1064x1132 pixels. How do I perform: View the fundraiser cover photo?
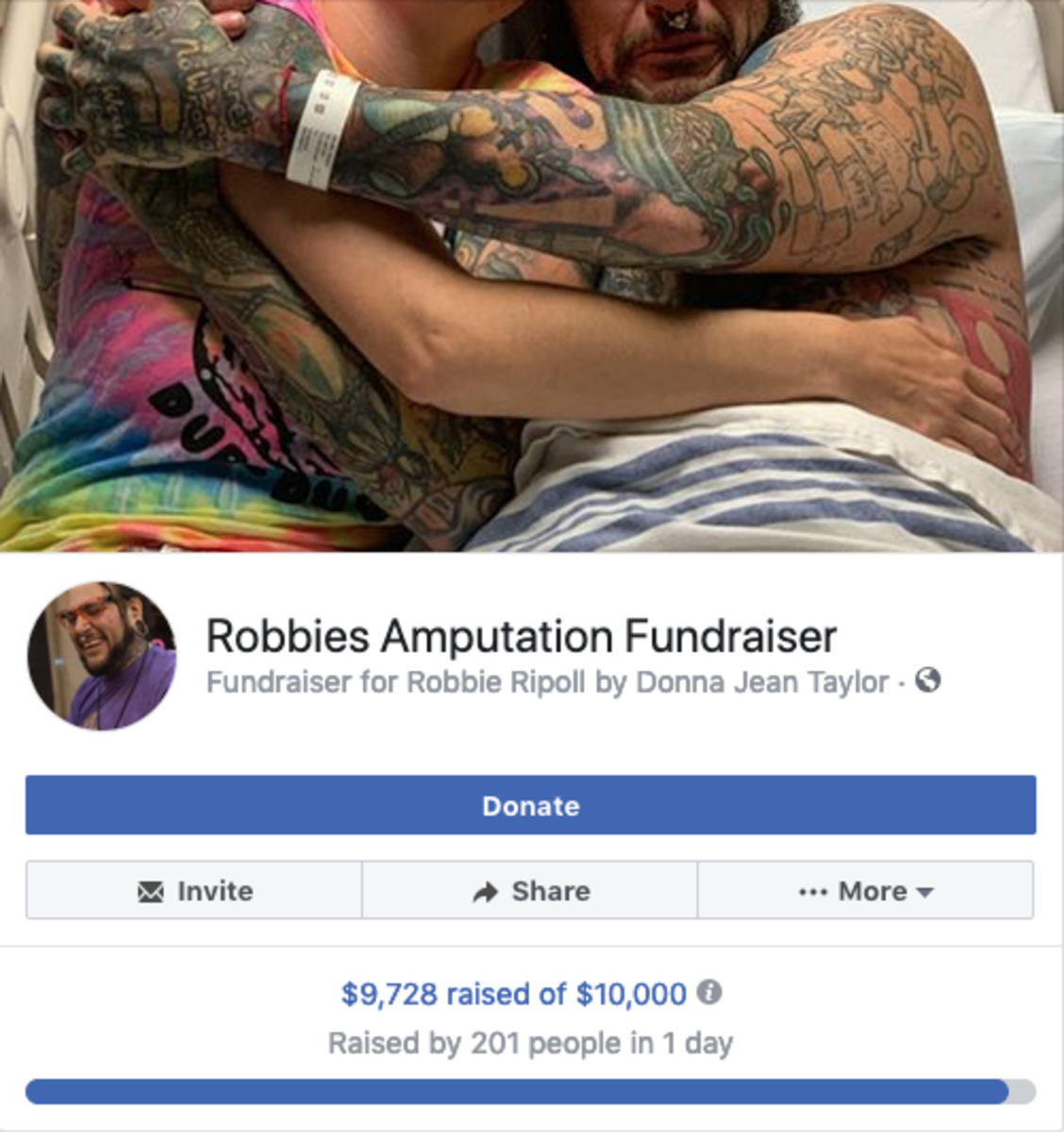click(532, 274)
